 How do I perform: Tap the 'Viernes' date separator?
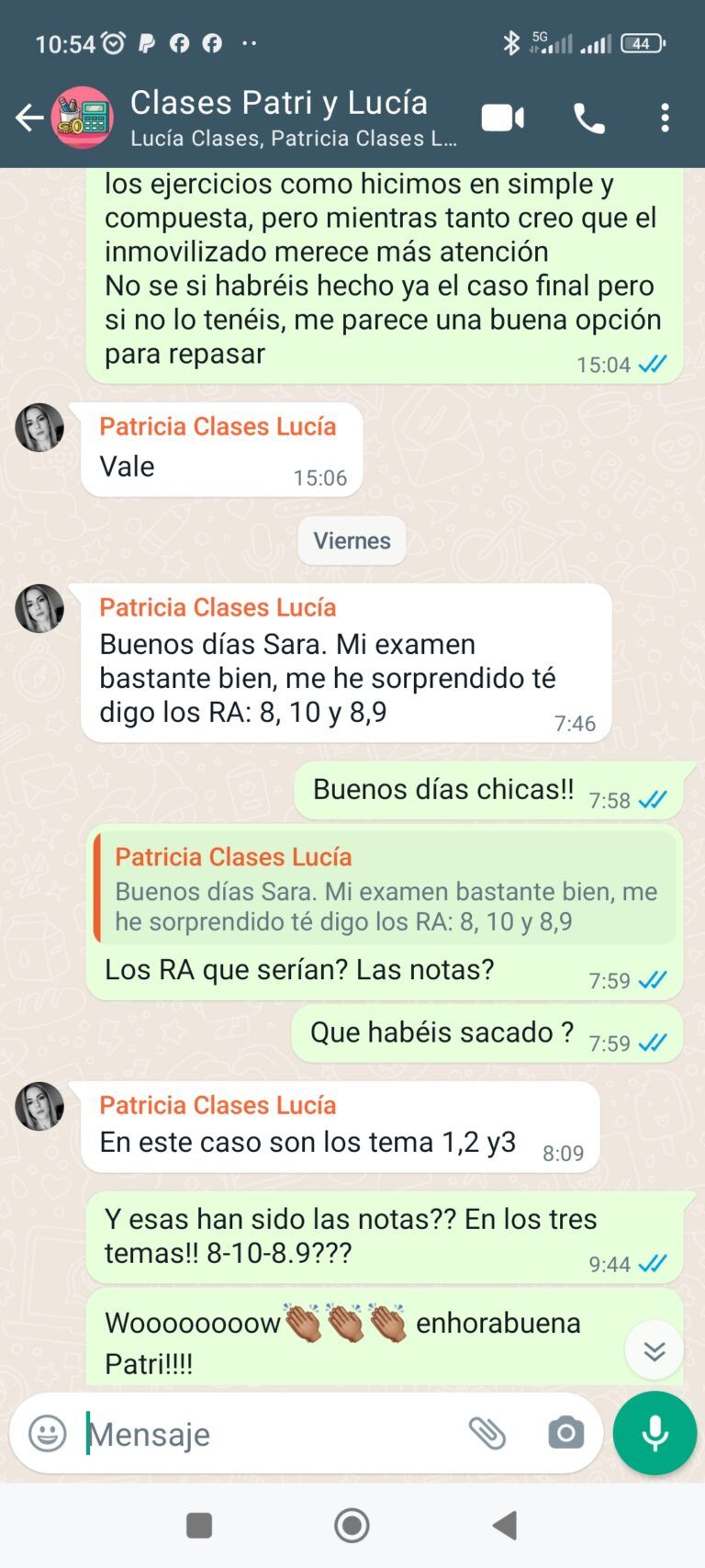click(x=352, y=540)
